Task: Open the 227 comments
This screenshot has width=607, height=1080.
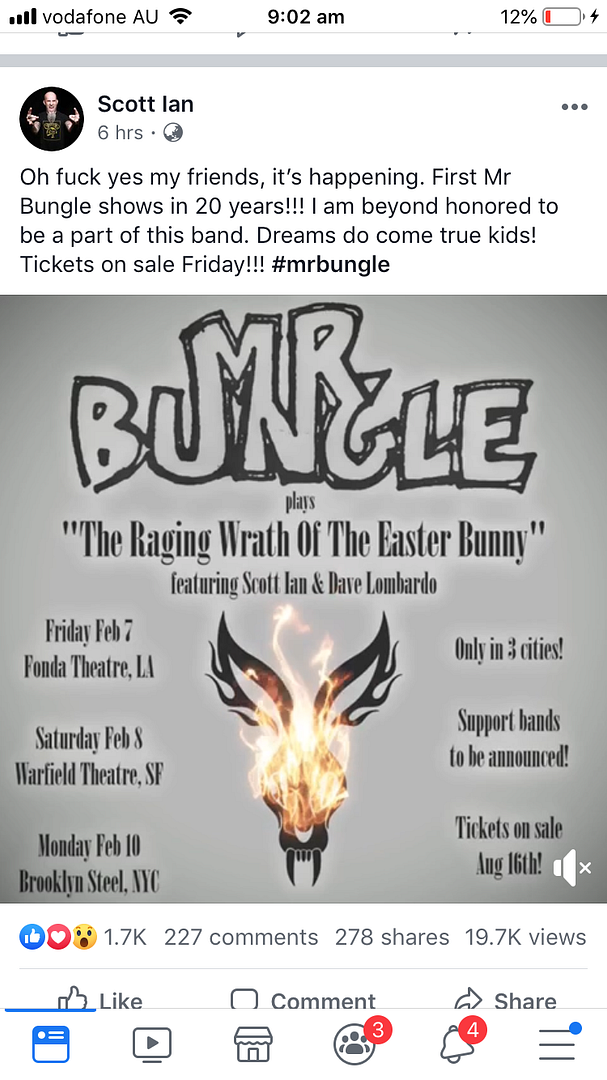Action: pyautogui.click(x=241, y=937)
